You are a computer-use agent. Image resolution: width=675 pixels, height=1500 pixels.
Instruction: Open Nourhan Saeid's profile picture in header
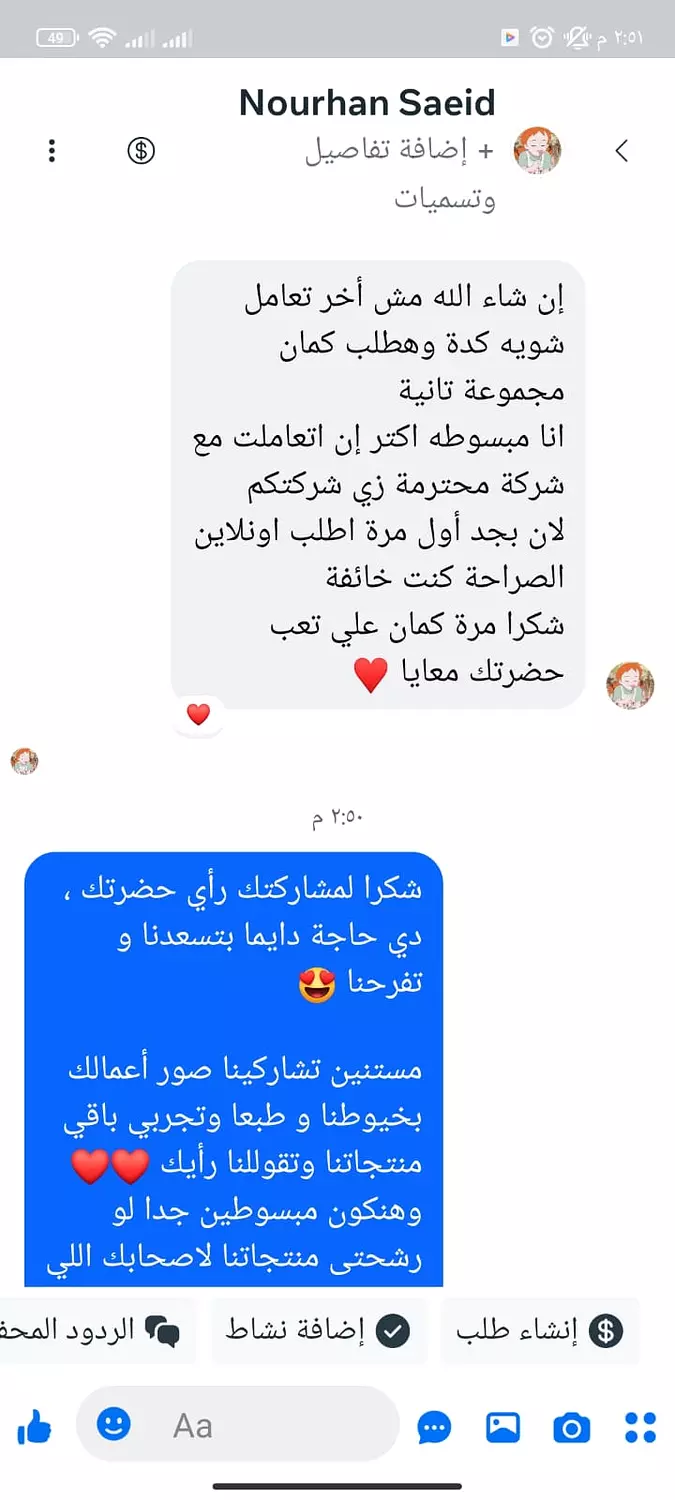point(537,151)
